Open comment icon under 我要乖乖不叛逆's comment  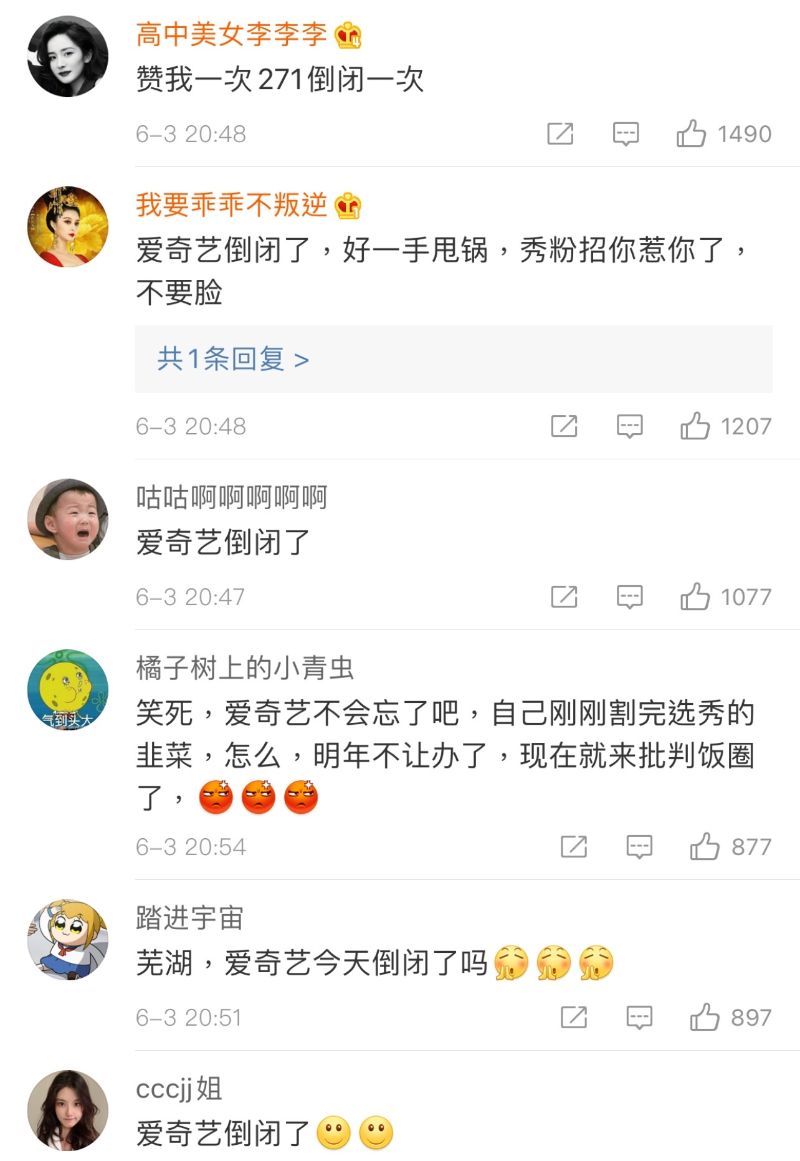[x=630, y=427]
